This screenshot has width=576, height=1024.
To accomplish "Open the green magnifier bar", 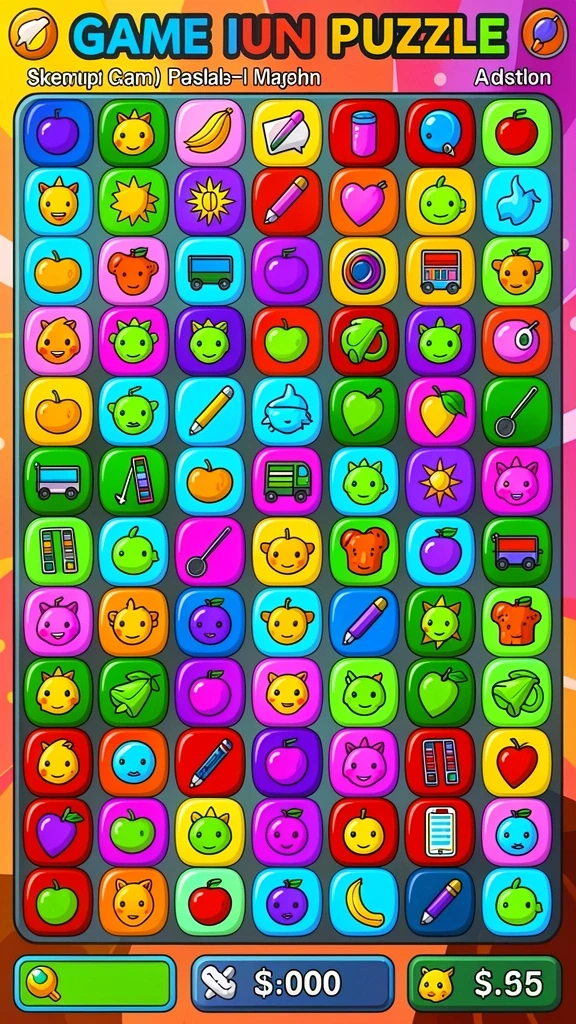I will (95, 983).
